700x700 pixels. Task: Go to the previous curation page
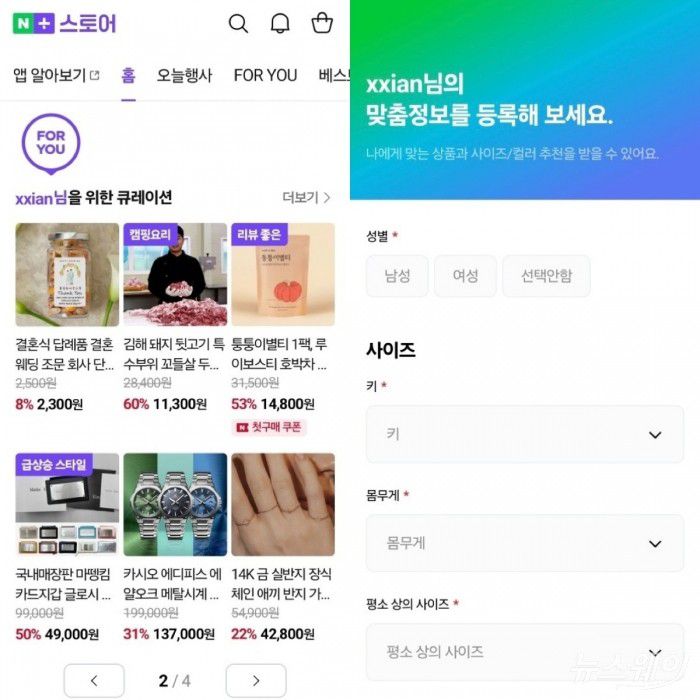click(94, 681)
